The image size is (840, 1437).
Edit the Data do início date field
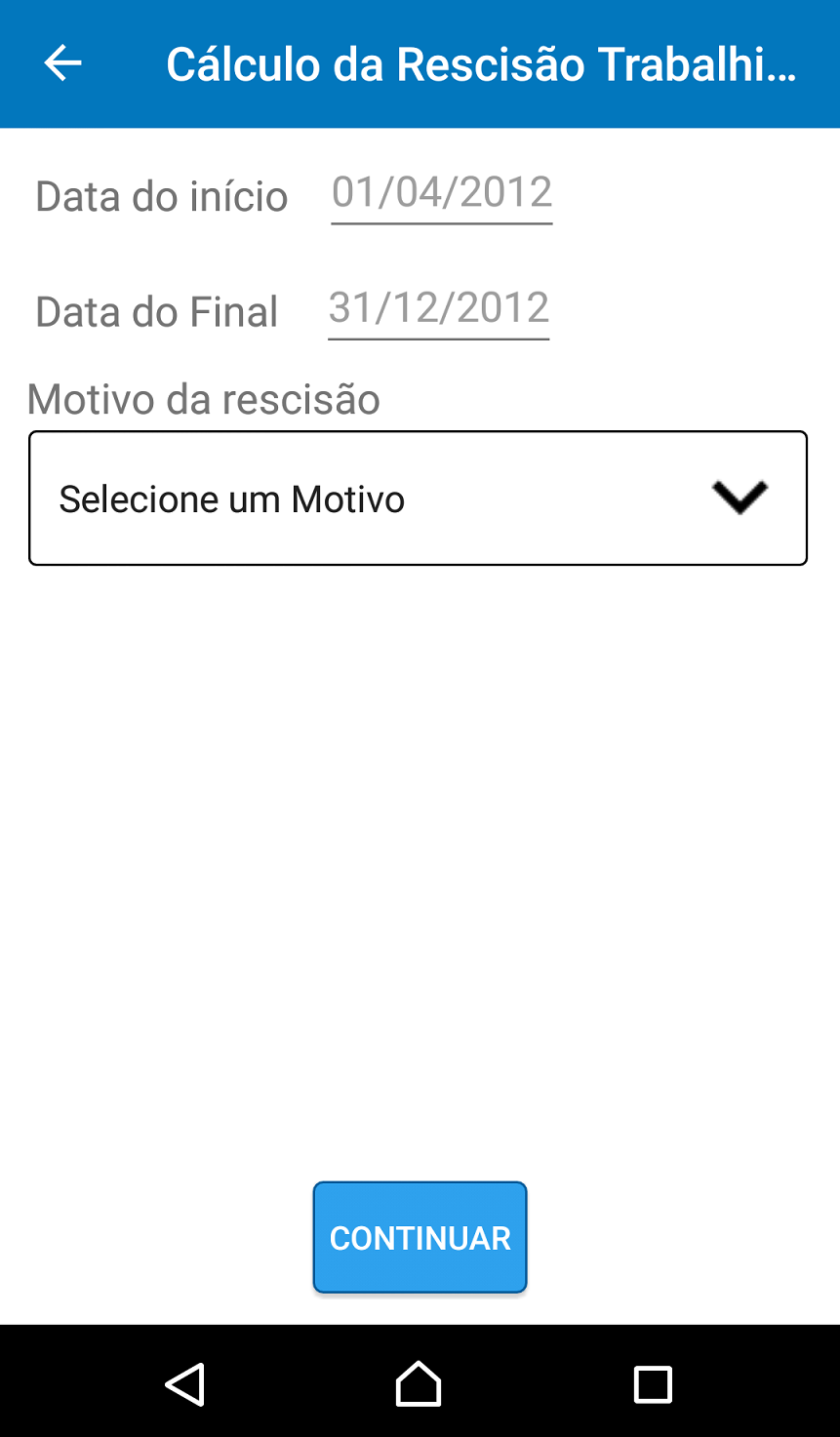click(x=442, y=193)
